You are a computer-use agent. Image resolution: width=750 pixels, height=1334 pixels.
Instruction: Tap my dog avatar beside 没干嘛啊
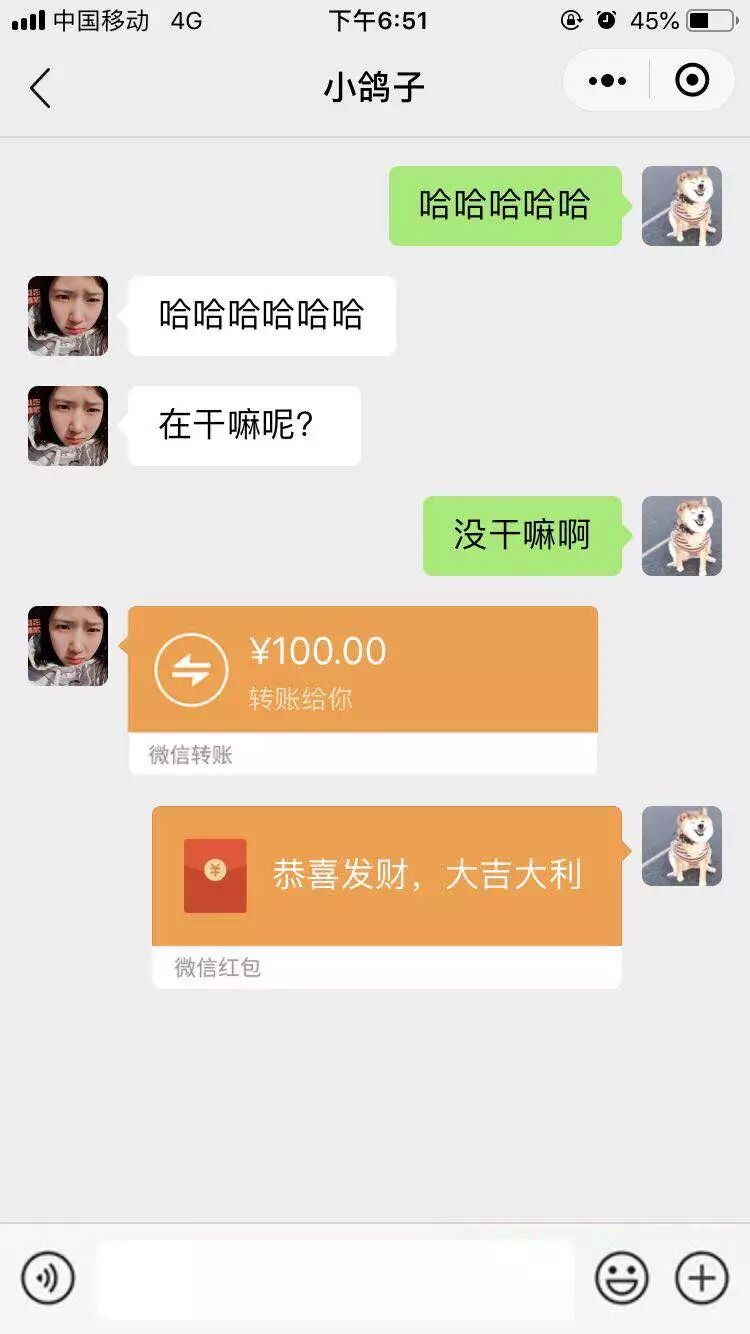click(681, 536)
